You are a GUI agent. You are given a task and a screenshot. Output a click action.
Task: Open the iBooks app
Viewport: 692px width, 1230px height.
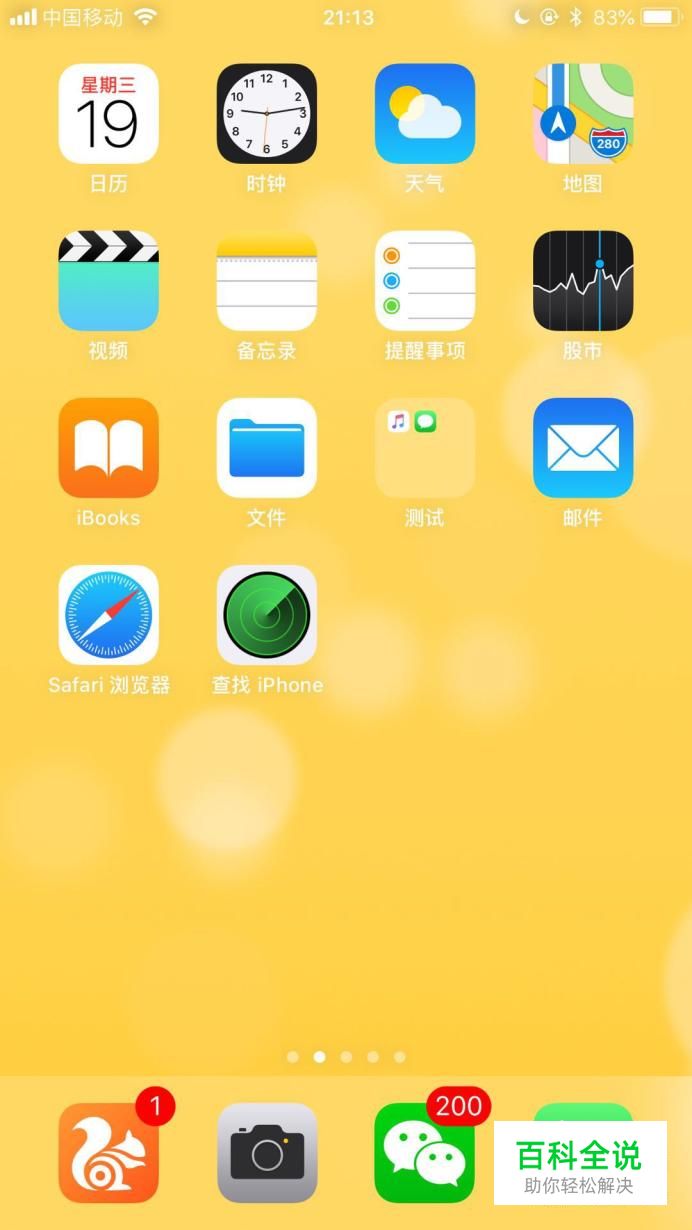click(108, 448)
